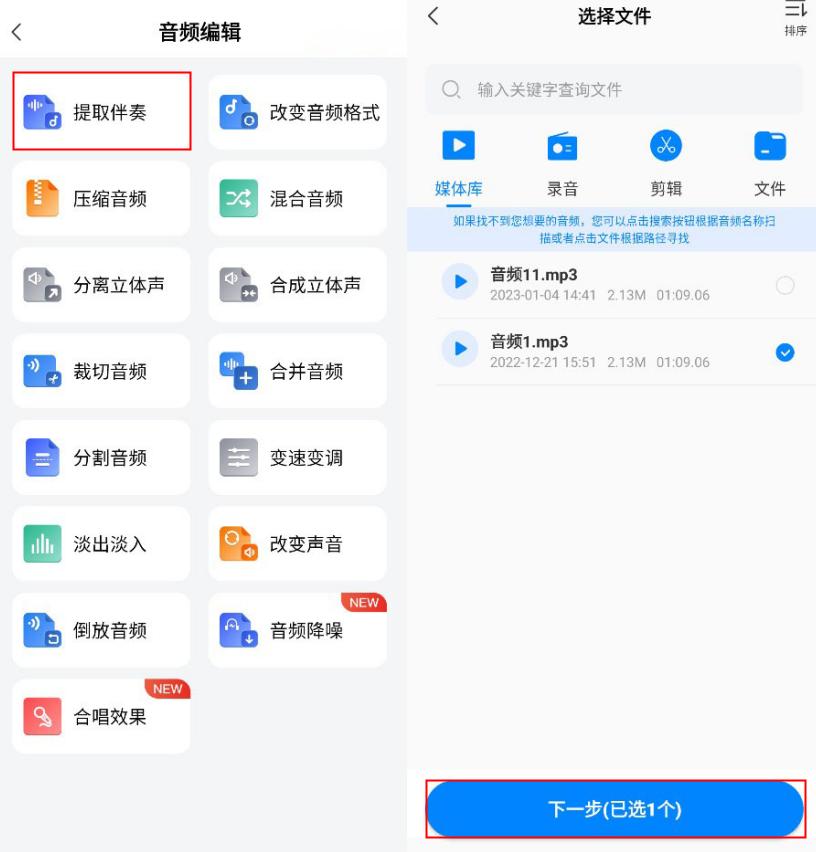Viewport: 816px width, 852px height.
Task: Deselect the 音频1.mp3 file checkbox
Action: [x=783, y=352]
